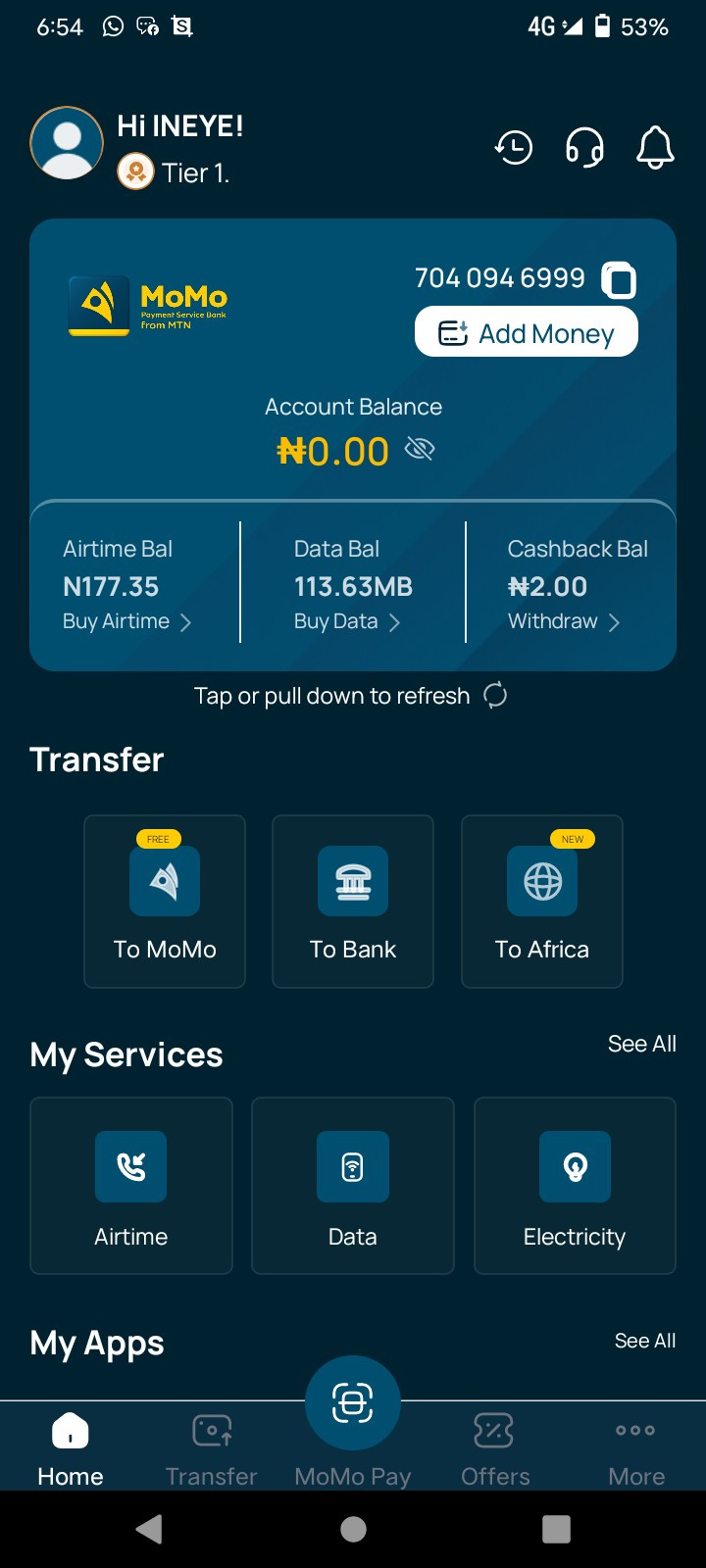See all My Services
This screenshot has height=1568, width=706.
641,1044
